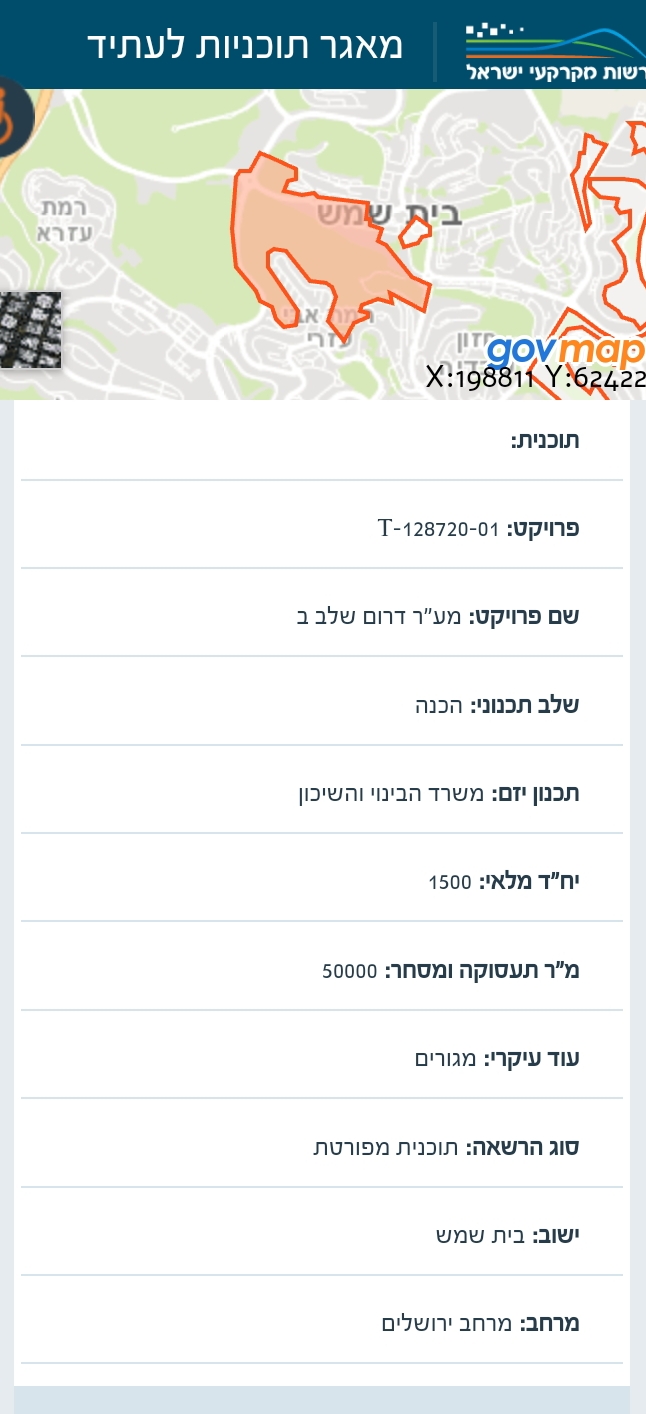
Task: Open the accessibility menu icon
Action: [x=10, y=116]
